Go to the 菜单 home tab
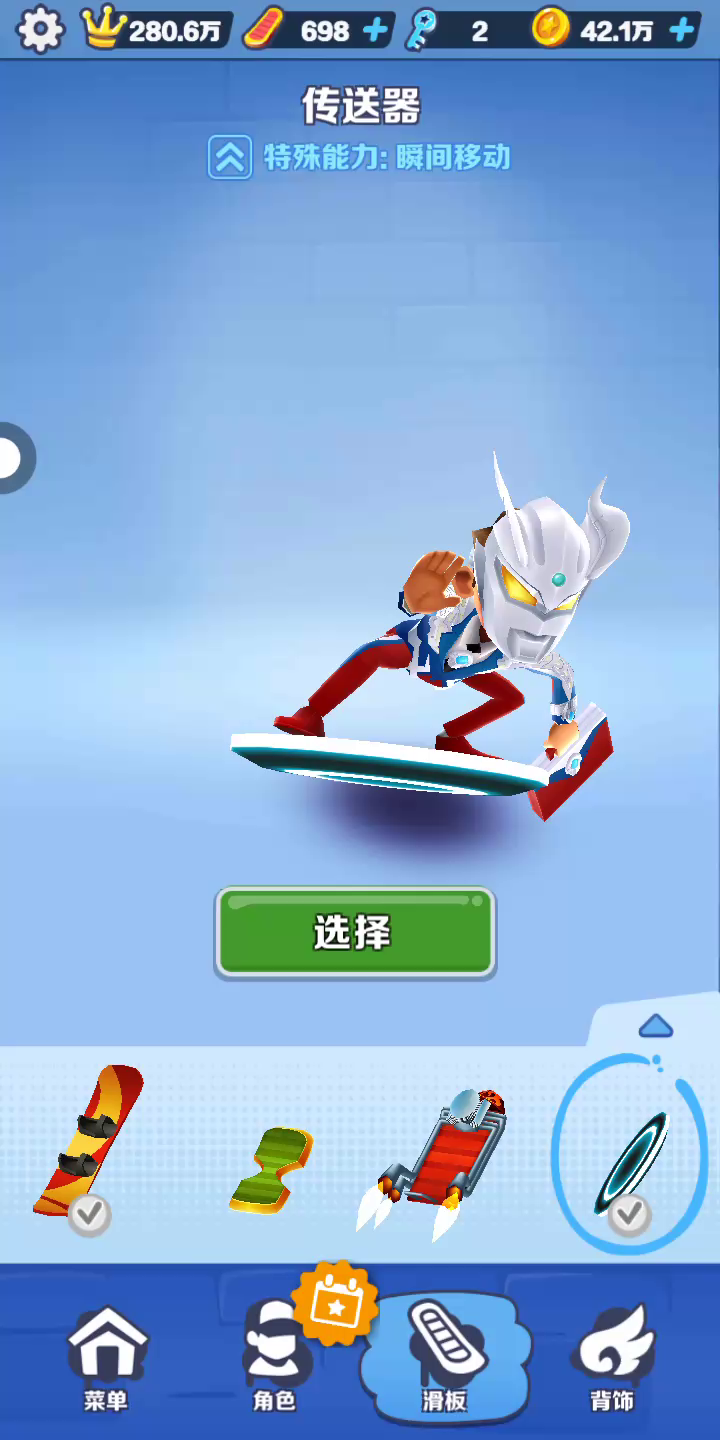Viewport: 720px width, 1440px height. [106, 1355]
